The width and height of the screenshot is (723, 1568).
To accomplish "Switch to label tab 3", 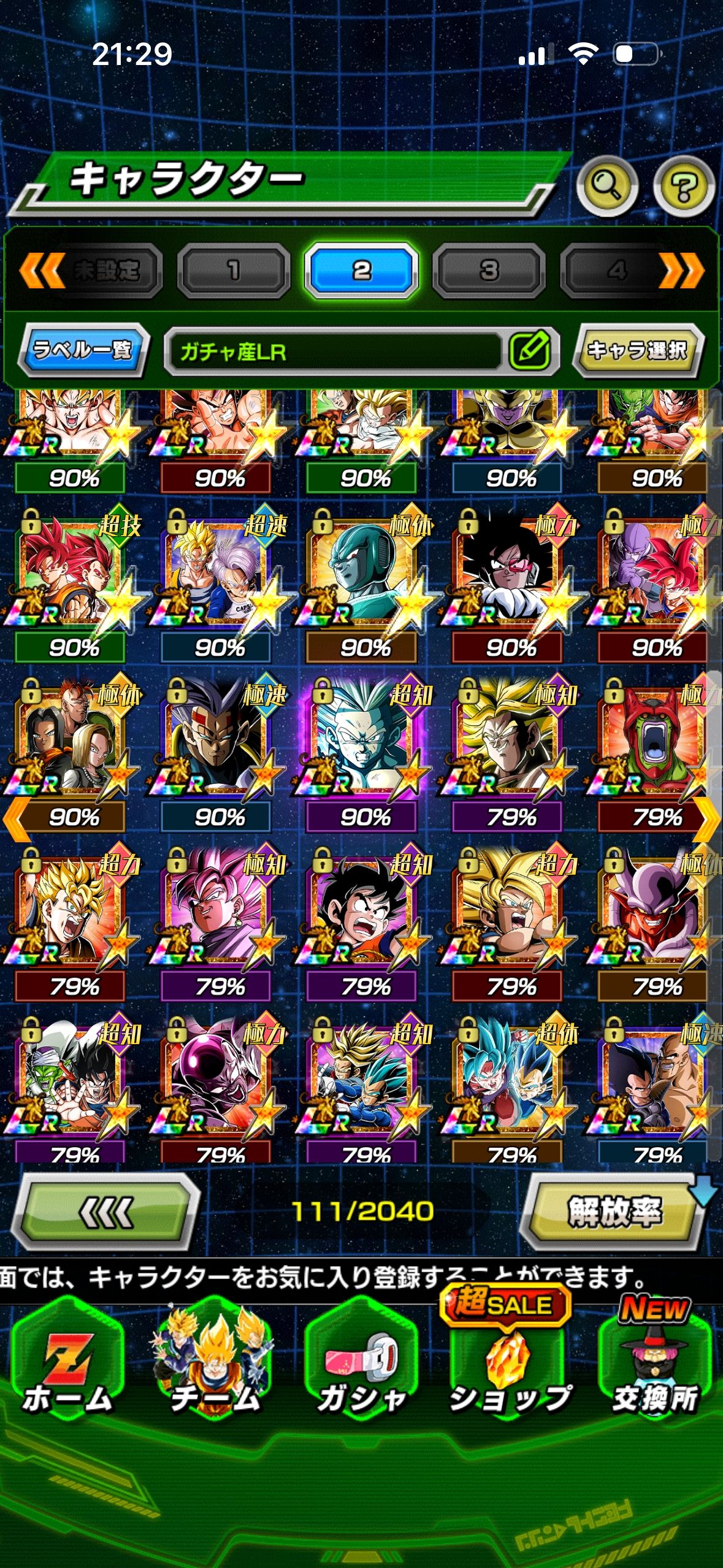I will (x=489, y=270).
